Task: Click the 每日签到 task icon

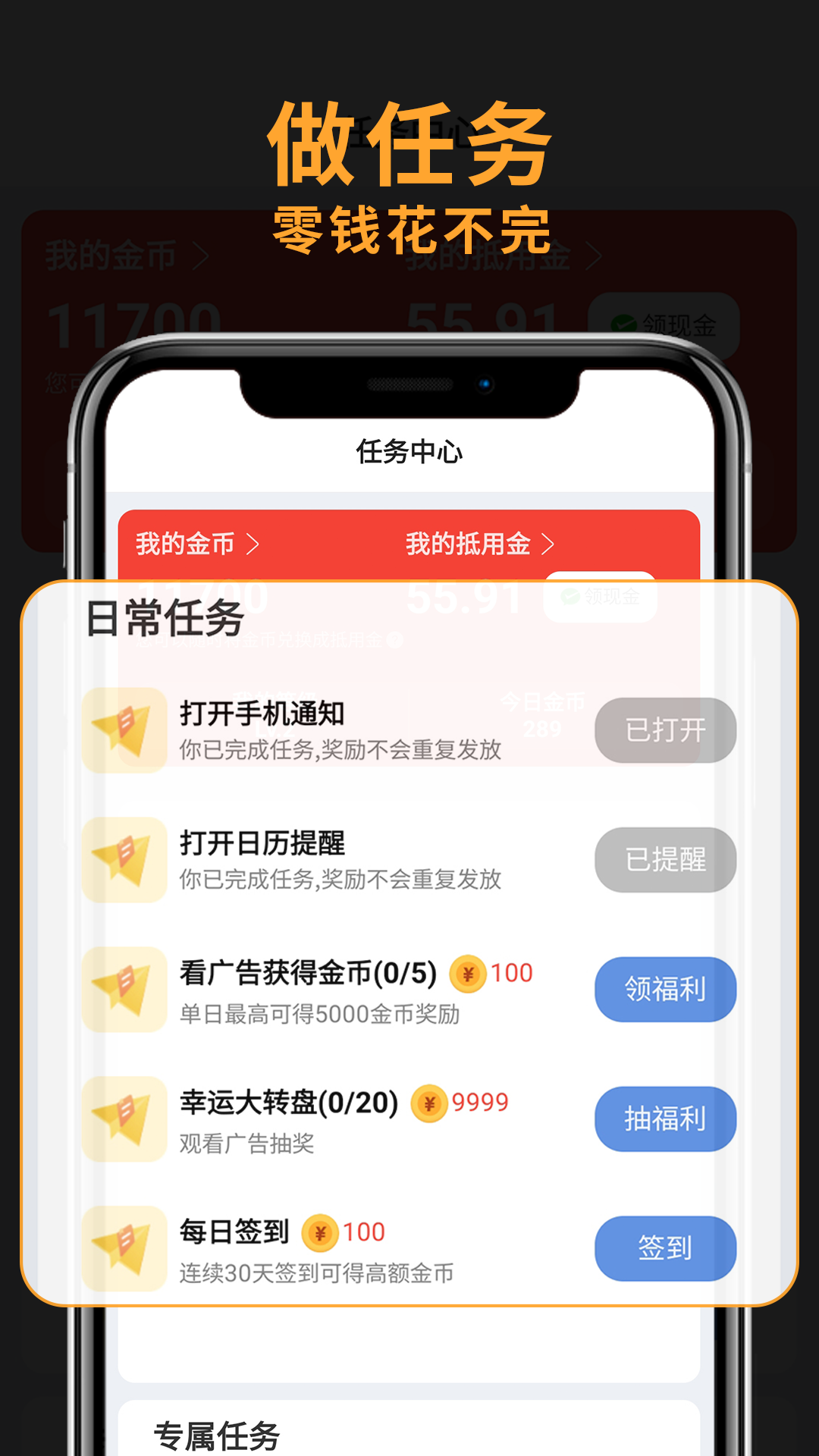Action: (x=124, y=1249)
